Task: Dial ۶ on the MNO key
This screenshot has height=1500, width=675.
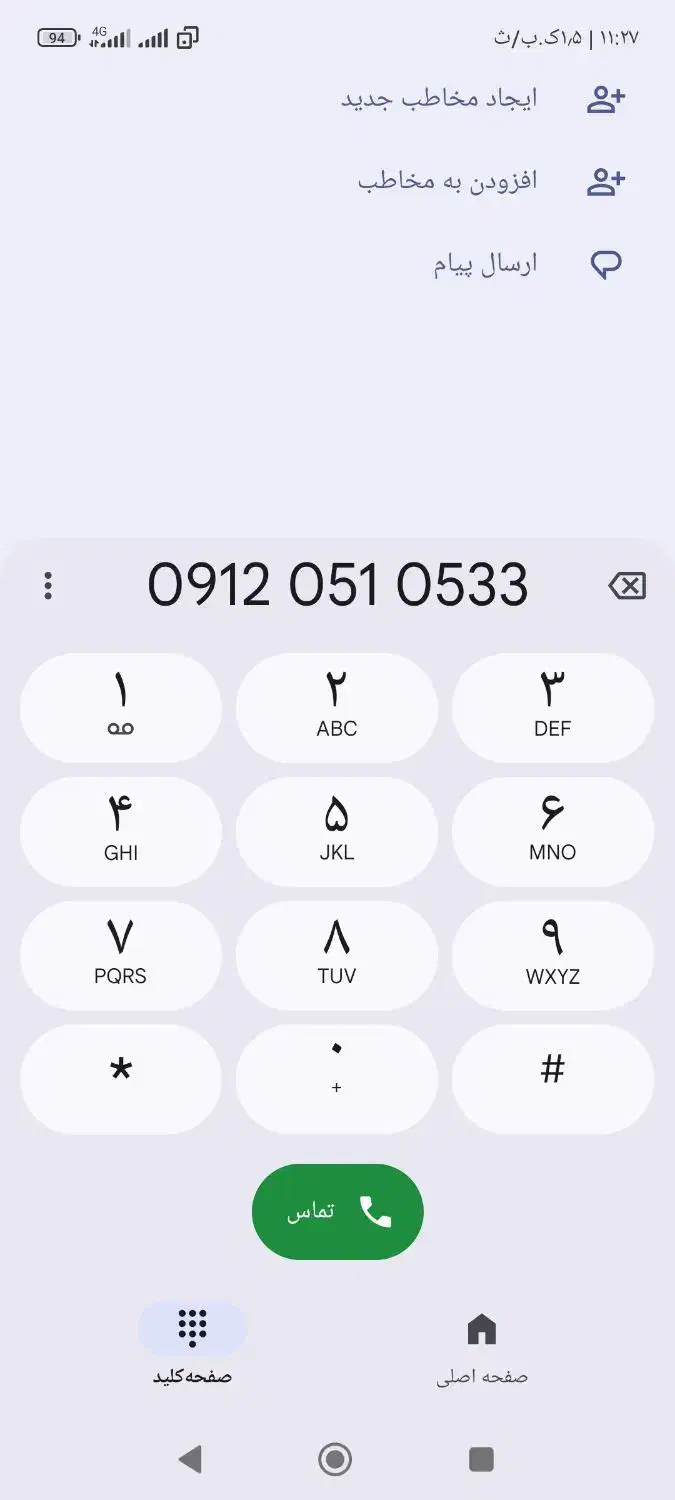Action: click(x=553, y=832)
